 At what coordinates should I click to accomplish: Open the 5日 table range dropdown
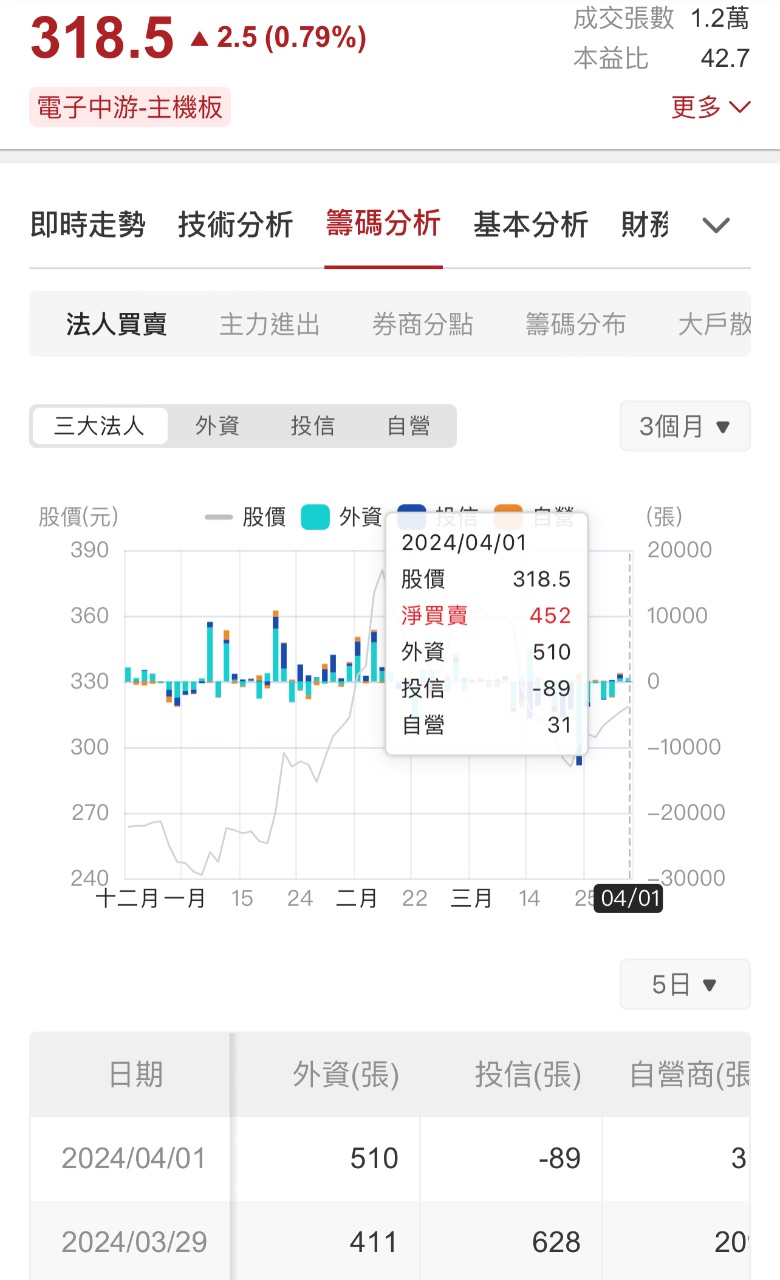click(x=684, y=984)
